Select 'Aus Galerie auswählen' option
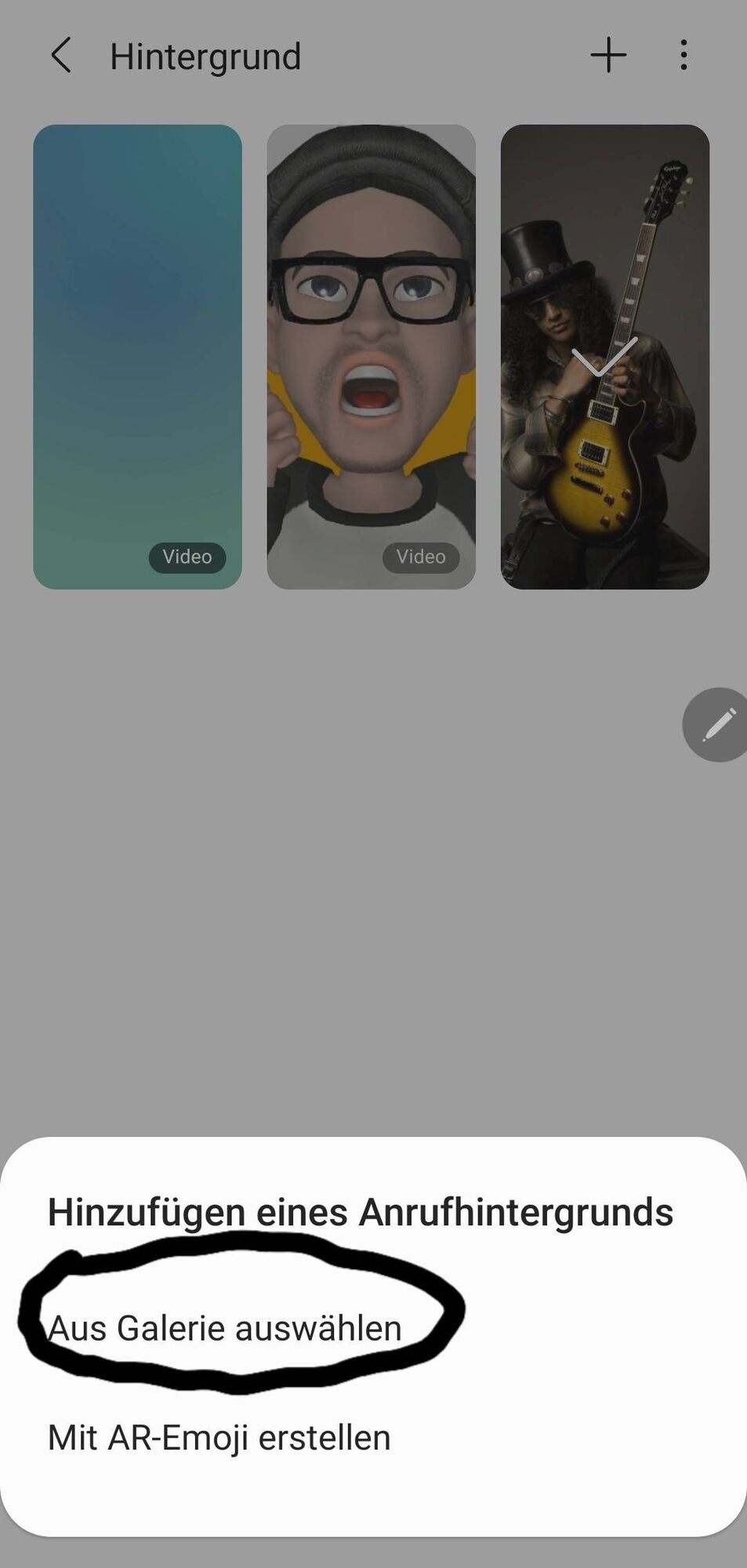 (x=225, y=1328)
